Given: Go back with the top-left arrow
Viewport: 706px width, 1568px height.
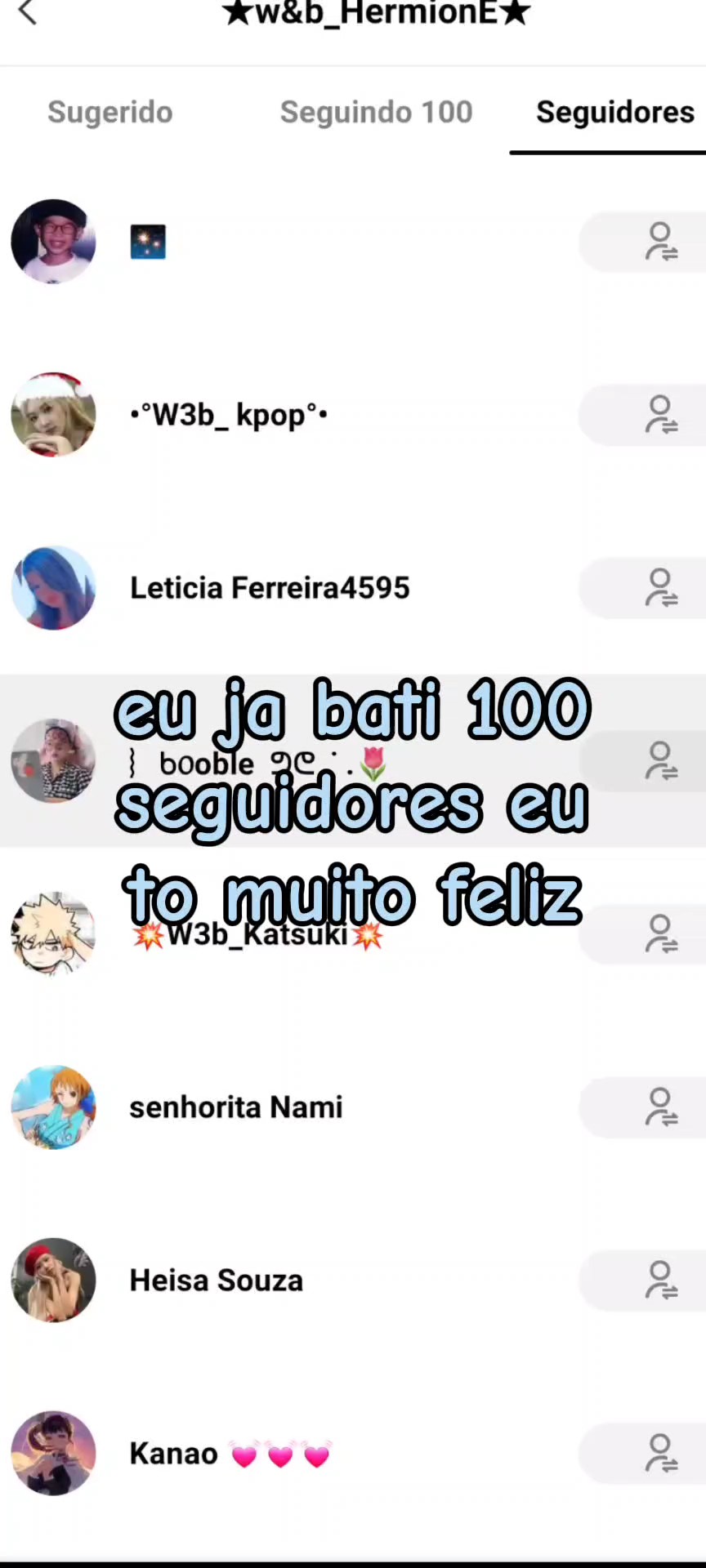Looking at the screenshot, I should [28, 12].
